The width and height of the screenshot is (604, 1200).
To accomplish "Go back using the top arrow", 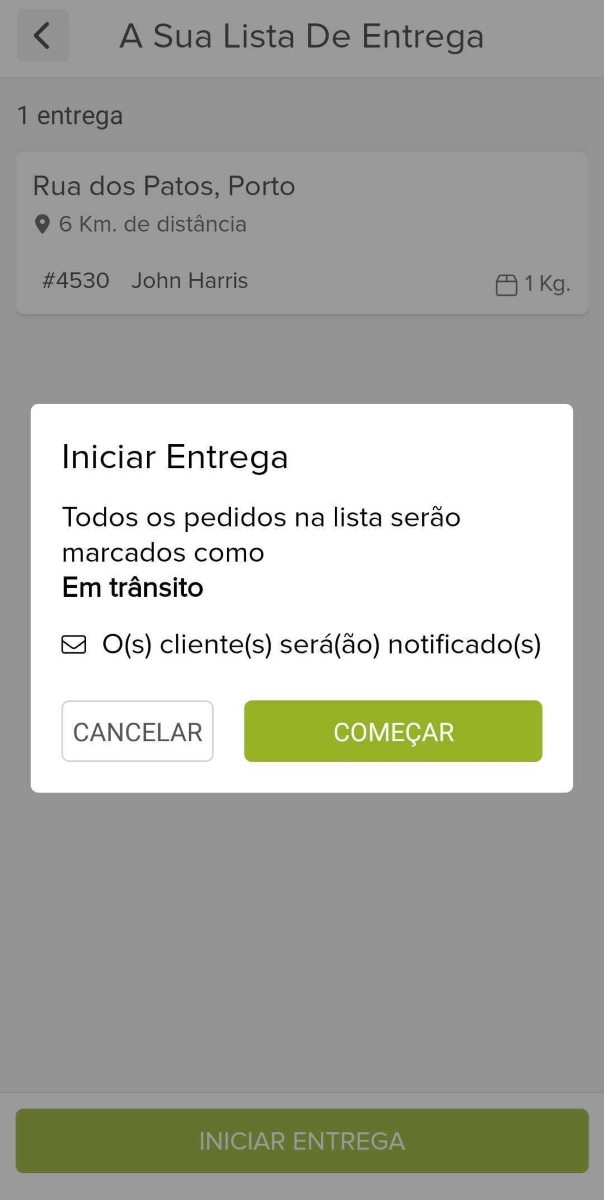I will (42, 36).
